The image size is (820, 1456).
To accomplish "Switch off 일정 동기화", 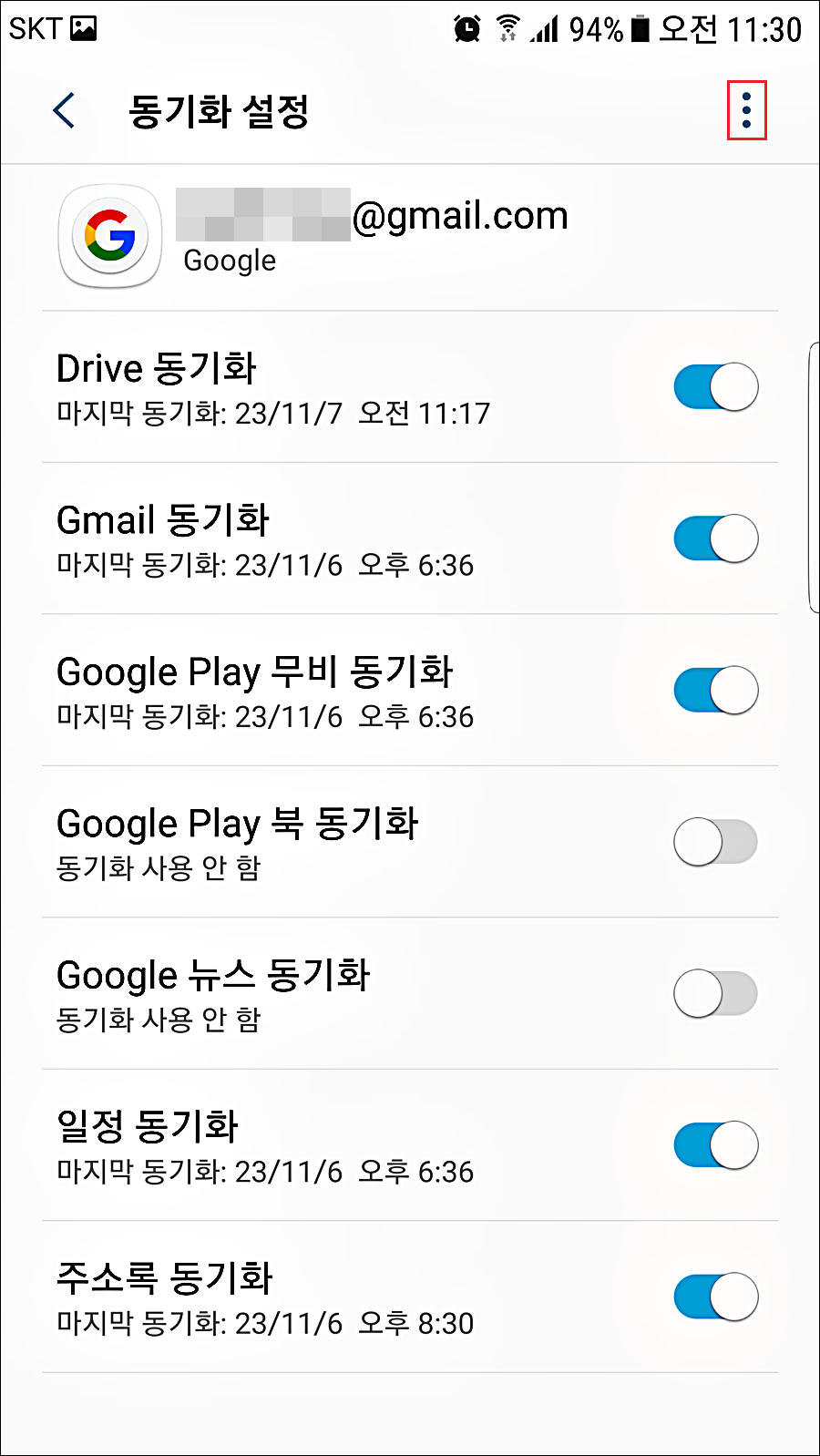I will 716,1145.
